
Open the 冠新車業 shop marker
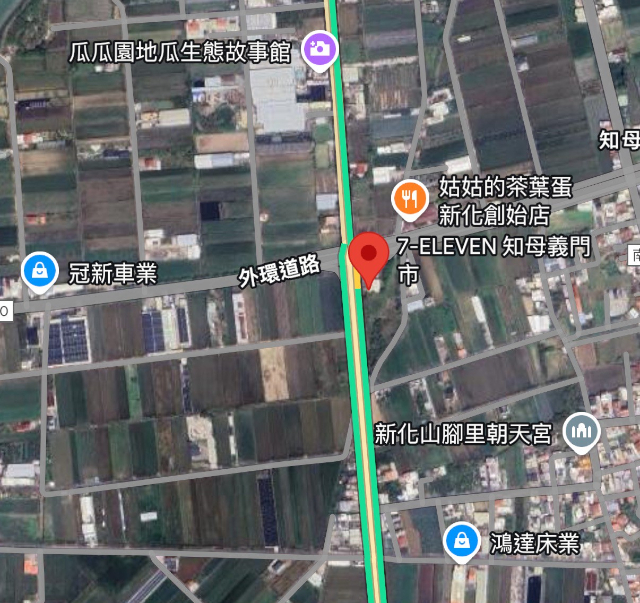[40, 272]
